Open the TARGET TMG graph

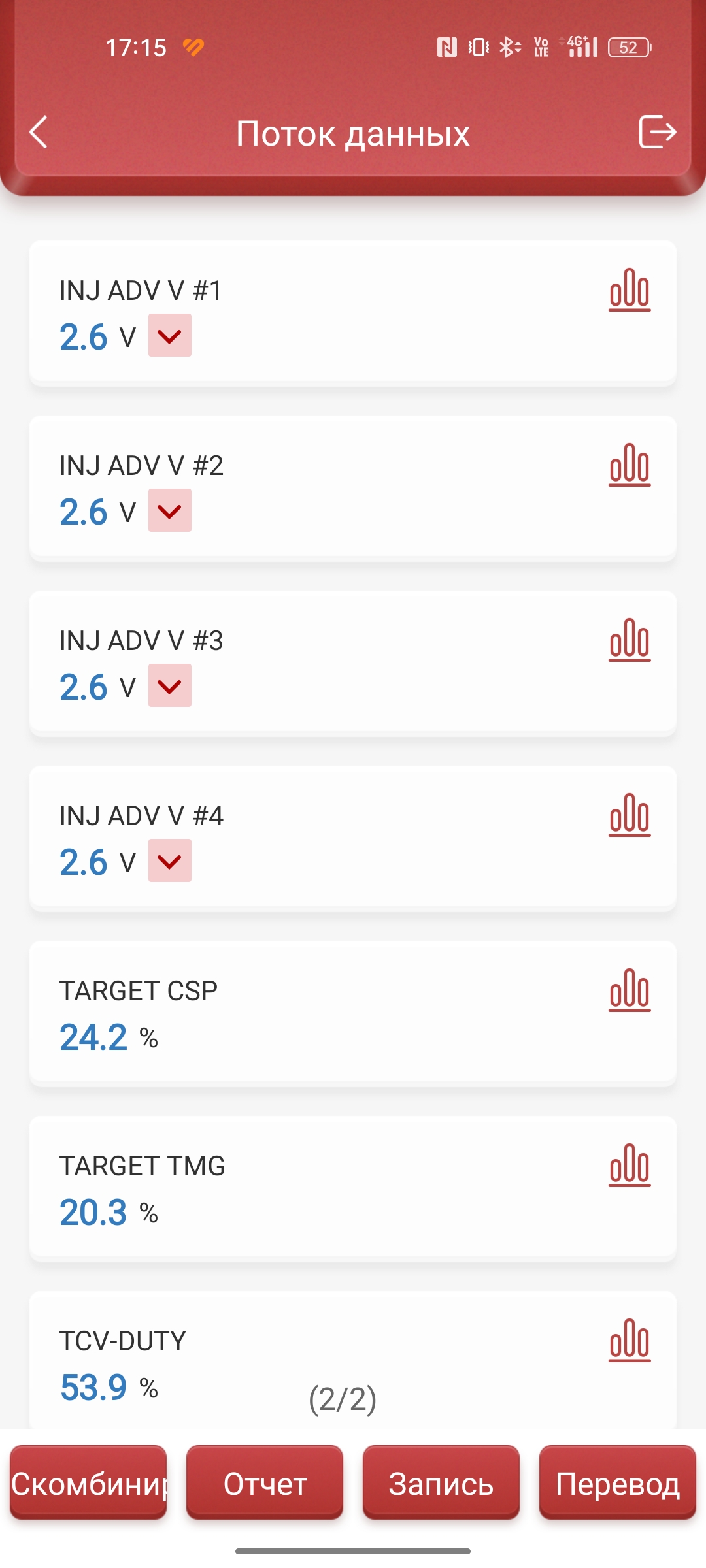[630, 1166]
